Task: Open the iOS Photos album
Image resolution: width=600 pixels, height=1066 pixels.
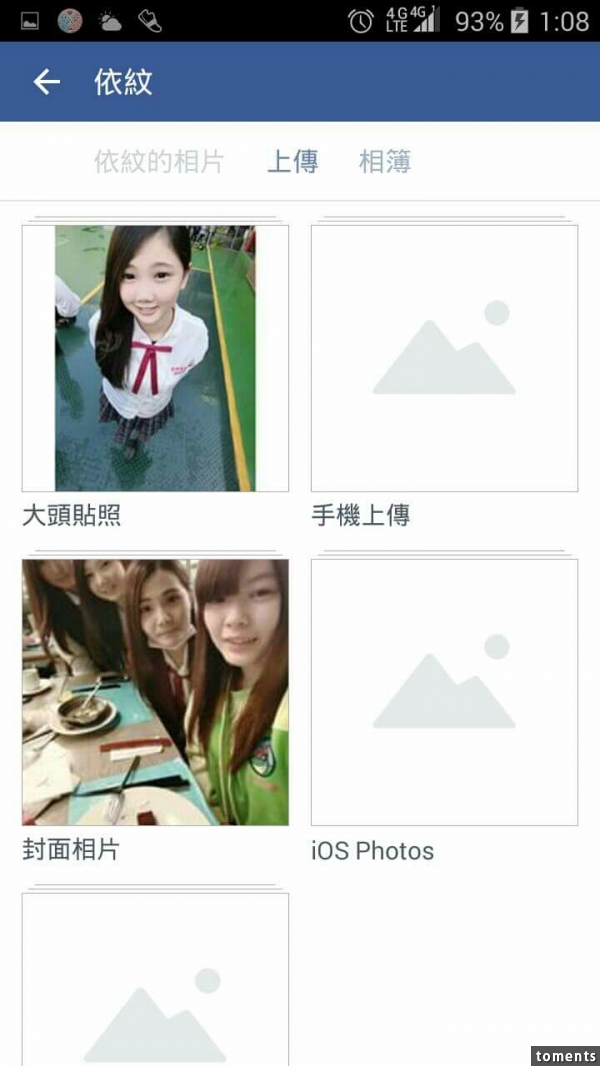Action: 444,692
